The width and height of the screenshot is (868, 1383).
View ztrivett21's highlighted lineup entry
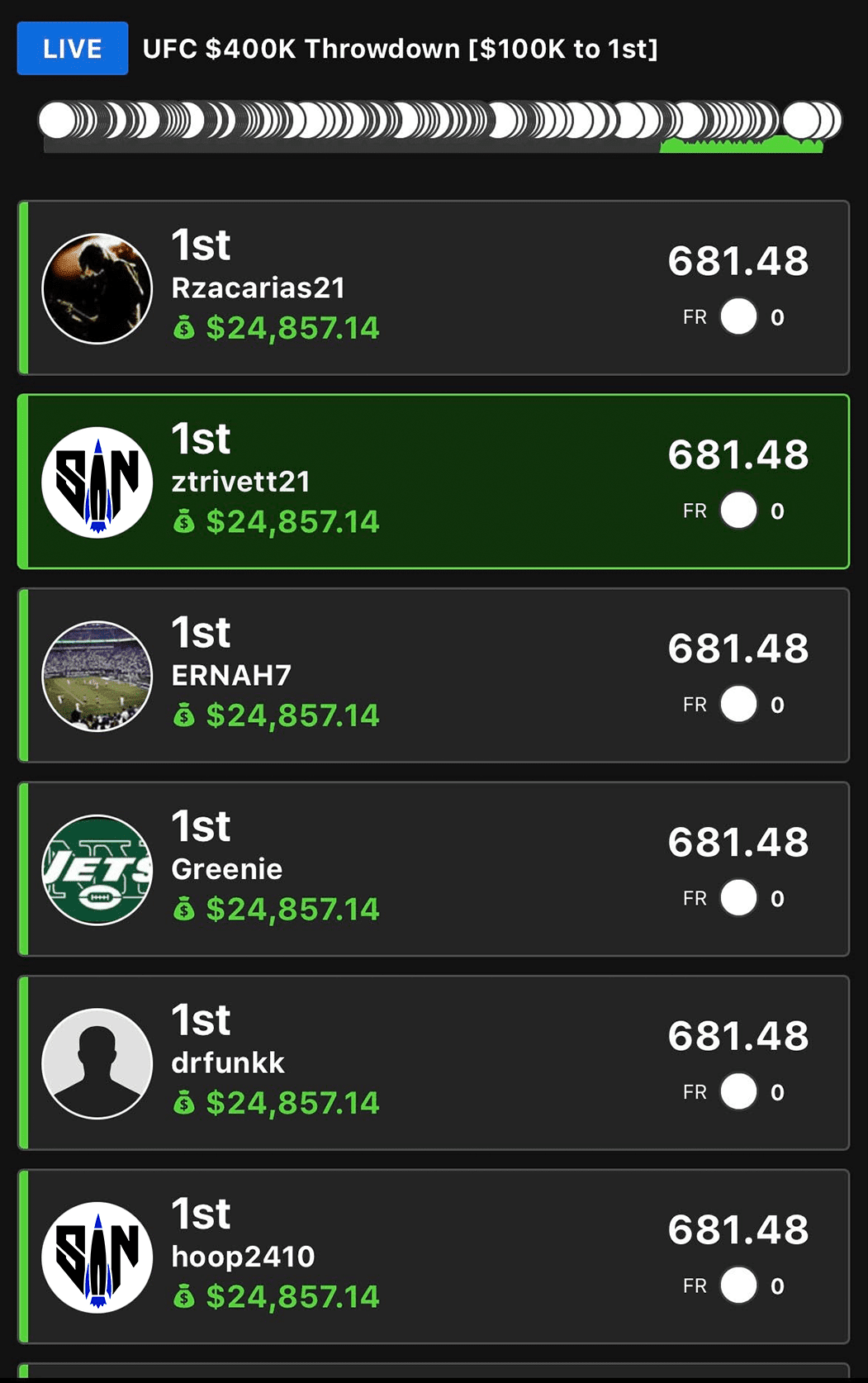click(x=434, y=482)
